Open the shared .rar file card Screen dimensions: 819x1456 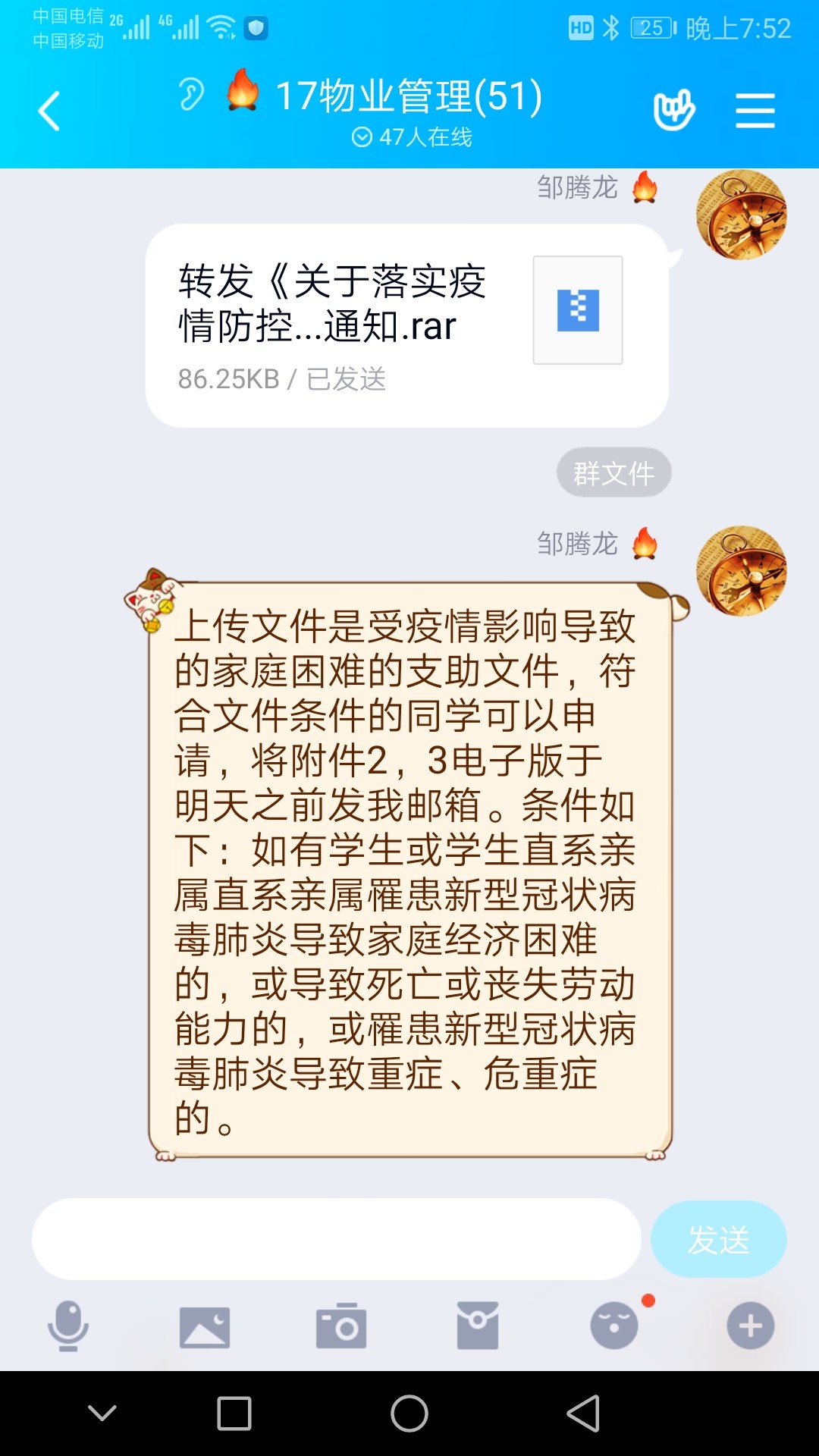point(406,325)
